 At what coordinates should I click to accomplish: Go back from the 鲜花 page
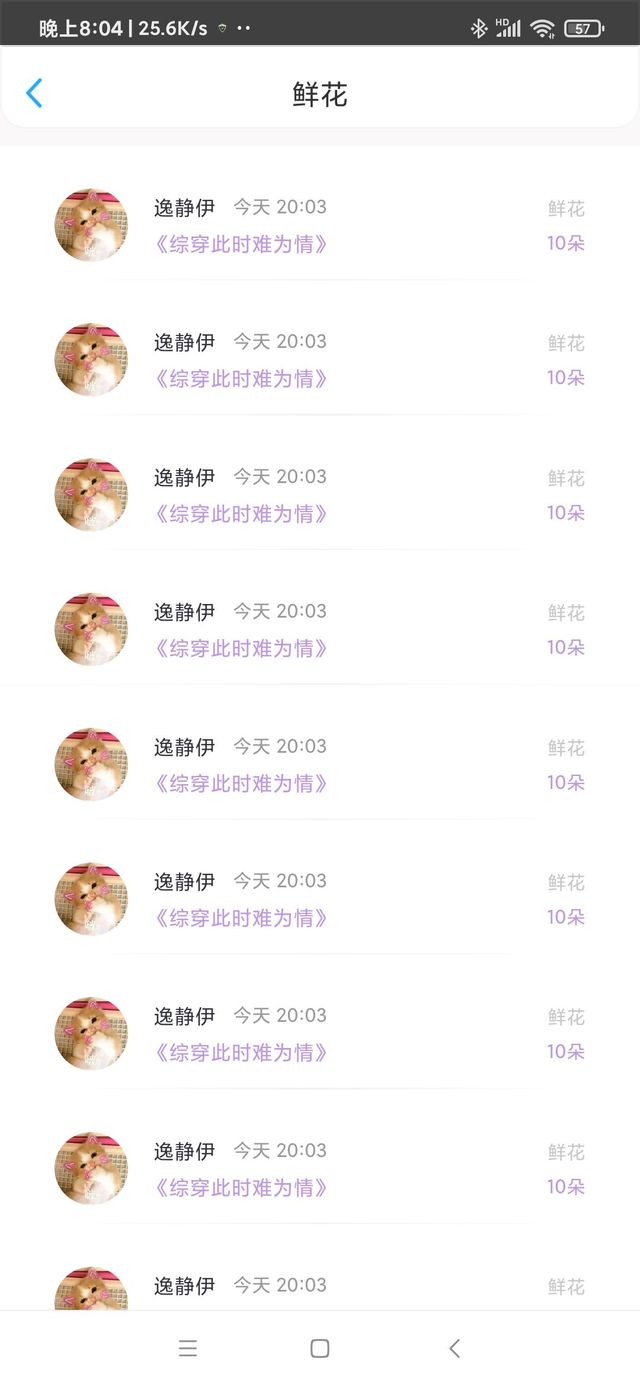34,94
